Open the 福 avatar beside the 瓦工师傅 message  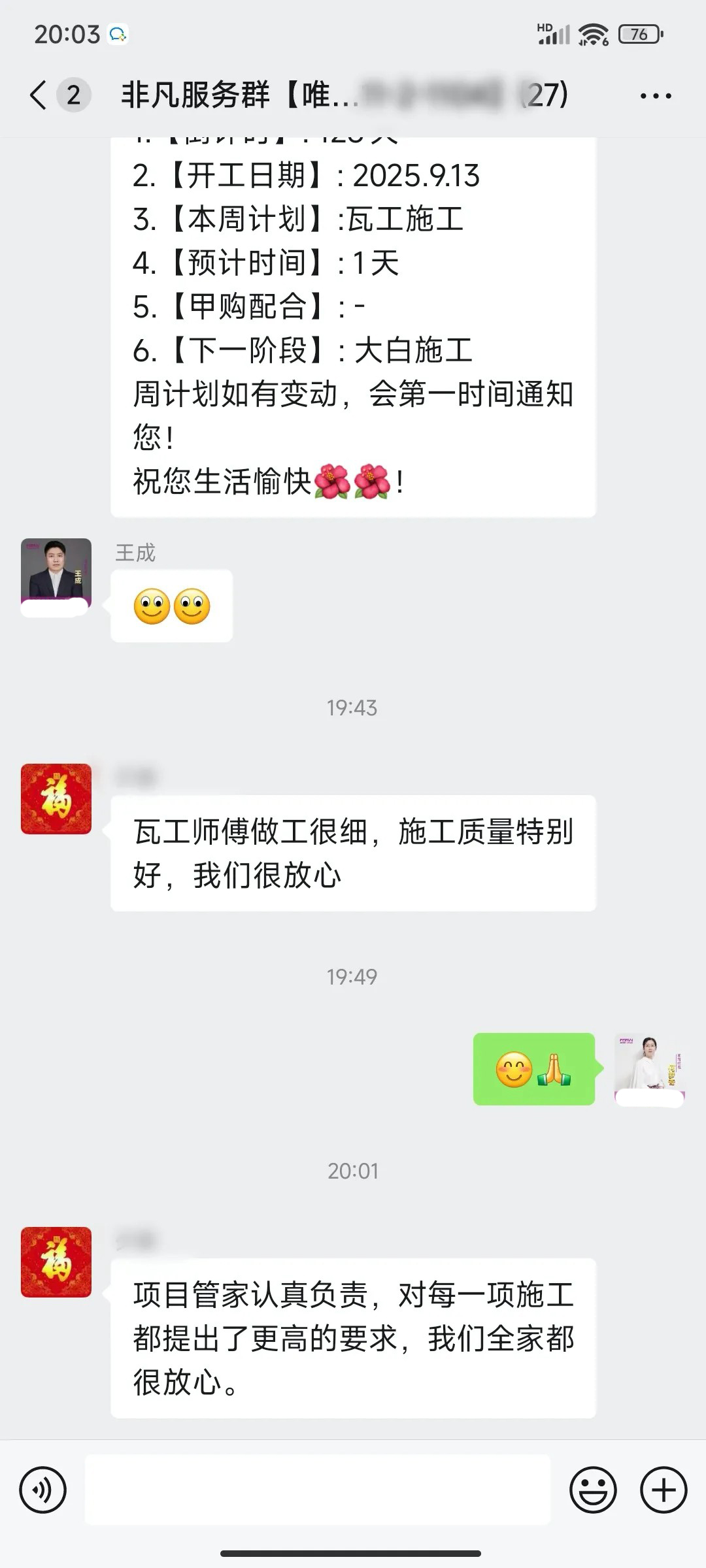pyautogui.click(x=56, y=798)
